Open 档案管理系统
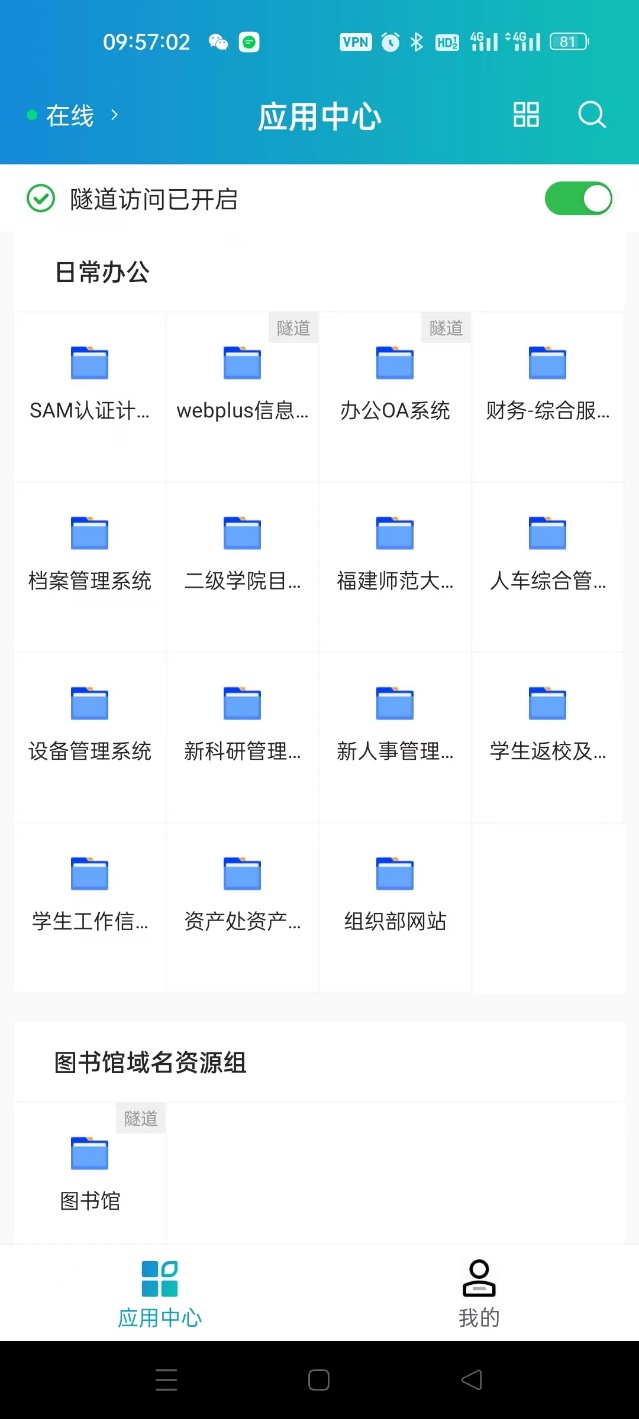 pyautogui.click(x=90, y=552)
